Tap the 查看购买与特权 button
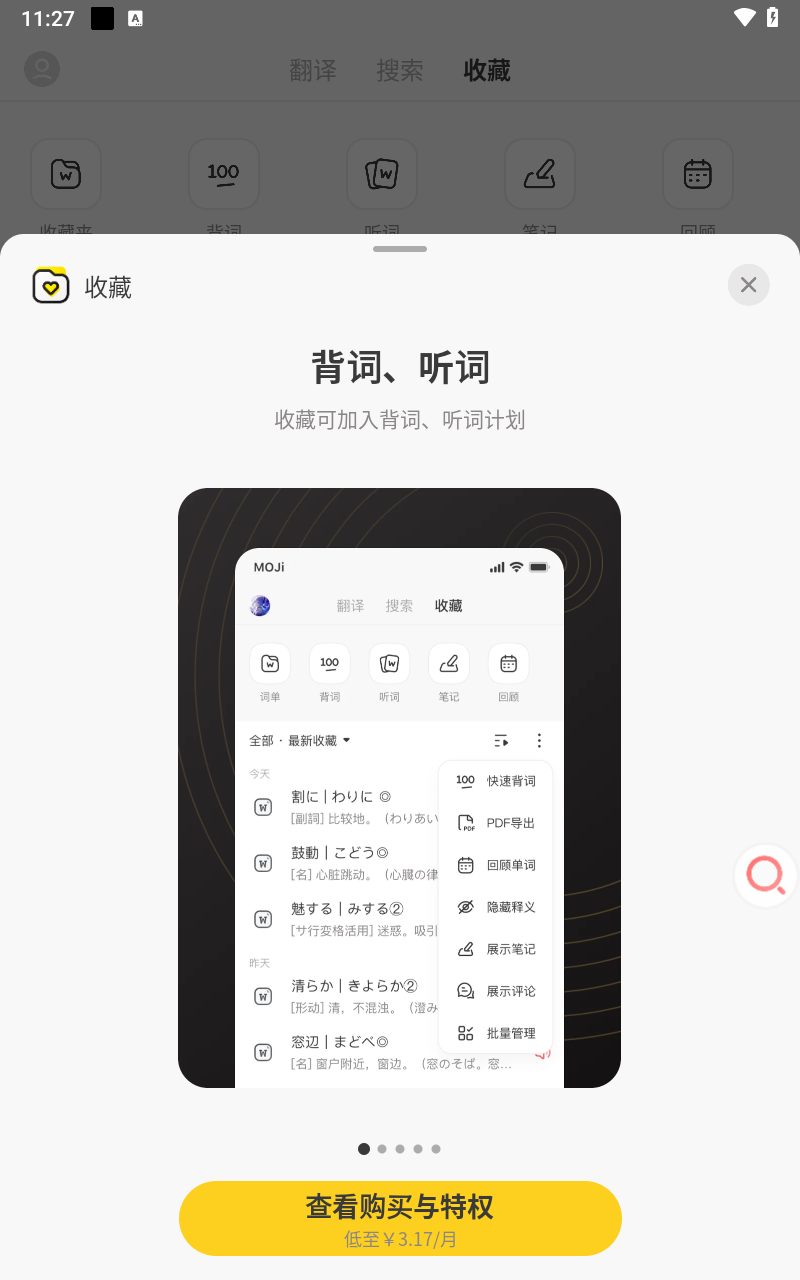 400,1217
